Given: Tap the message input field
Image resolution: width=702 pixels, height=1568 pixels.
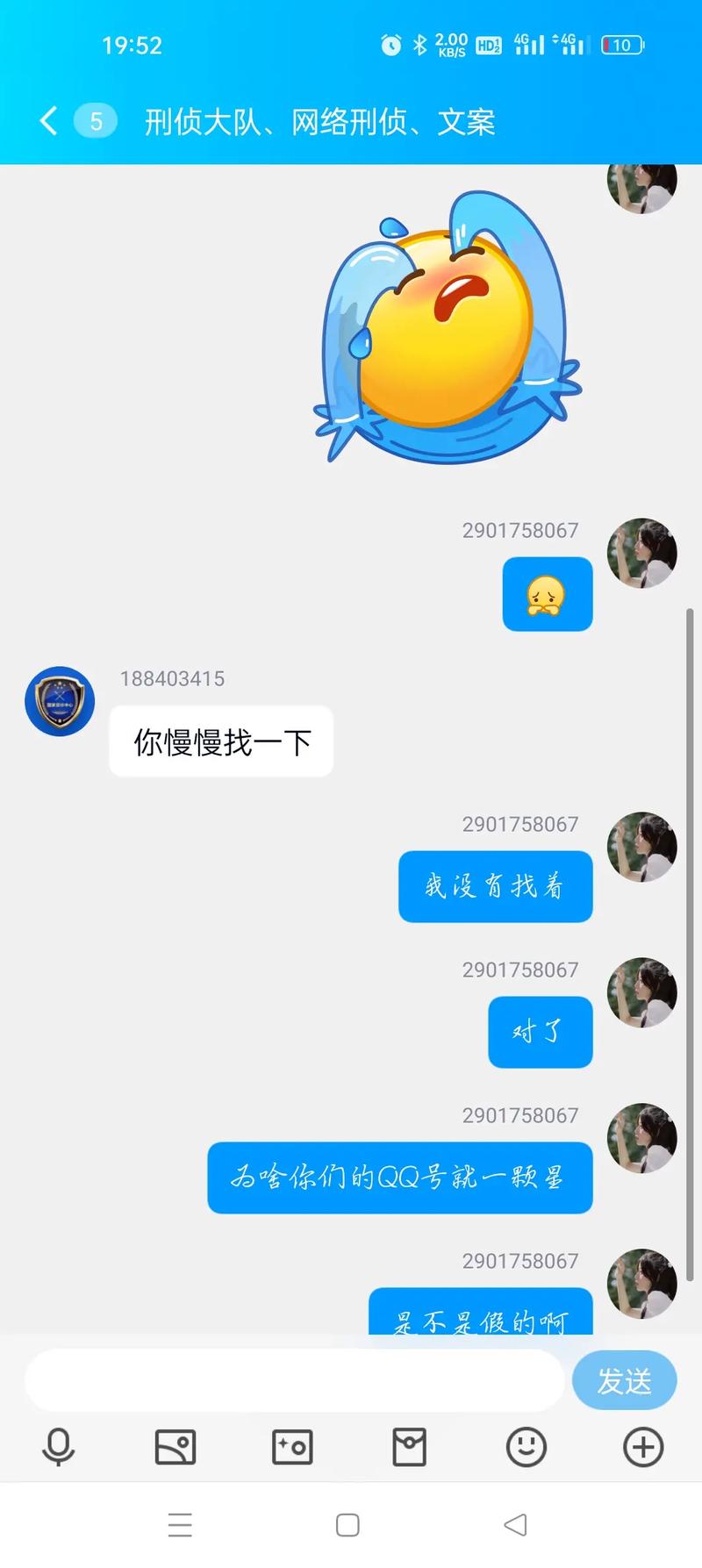Looking at the screenshot, I should tap(294, 1380).
